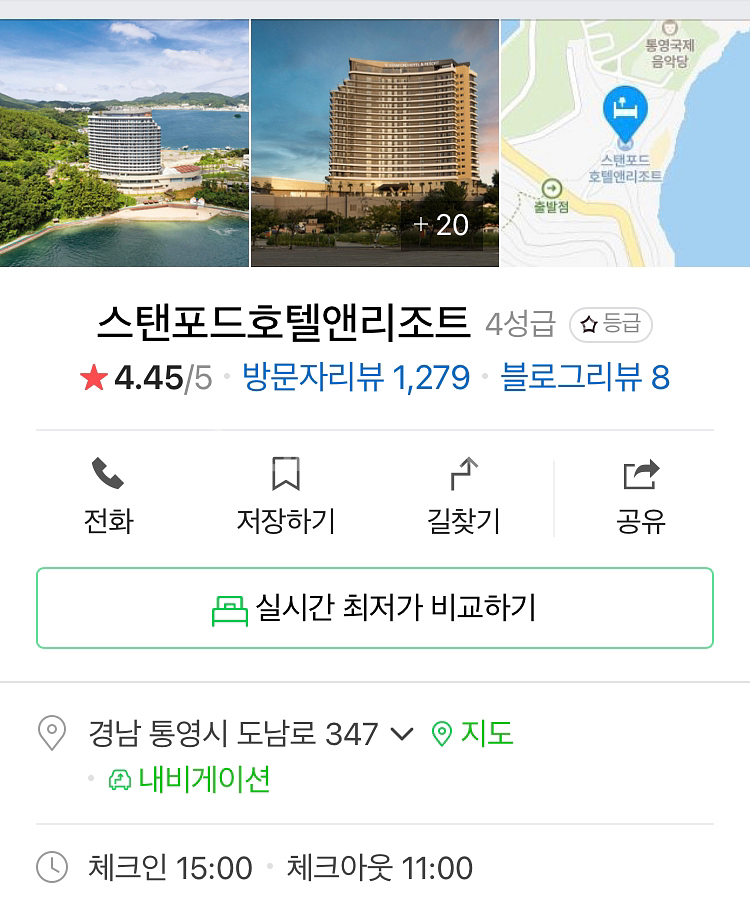Tap 실시간 최저가 비교하기 button

(x=375, y=608)
